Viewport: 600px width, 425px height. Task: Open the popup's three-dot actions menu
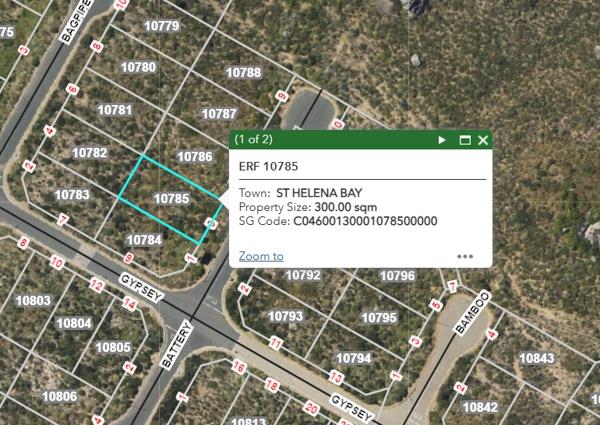point(465,256)
